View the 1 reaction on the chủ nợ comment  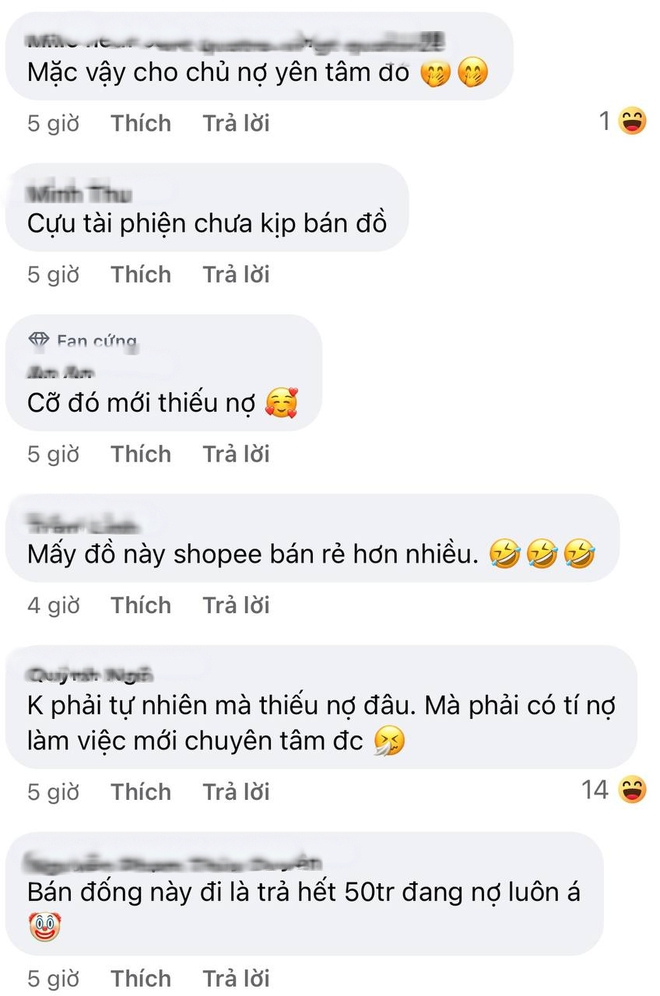click(622, 122)
